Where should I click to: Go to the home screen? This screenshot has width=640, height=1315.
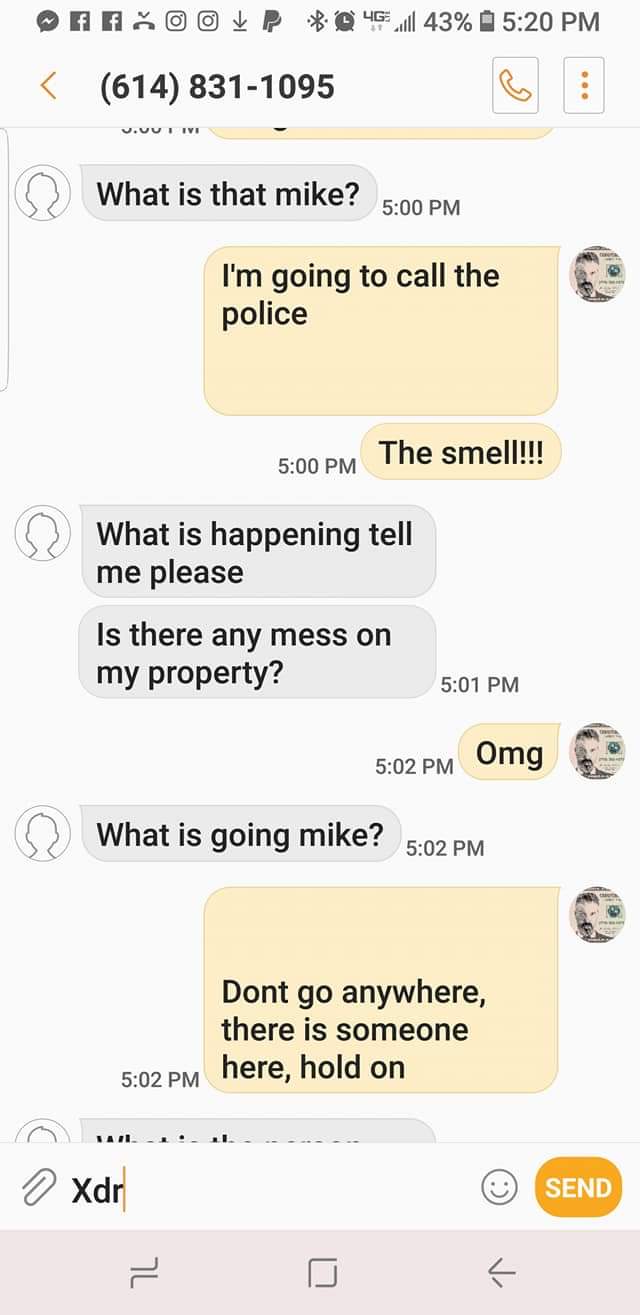click(x=322, y=1272)
